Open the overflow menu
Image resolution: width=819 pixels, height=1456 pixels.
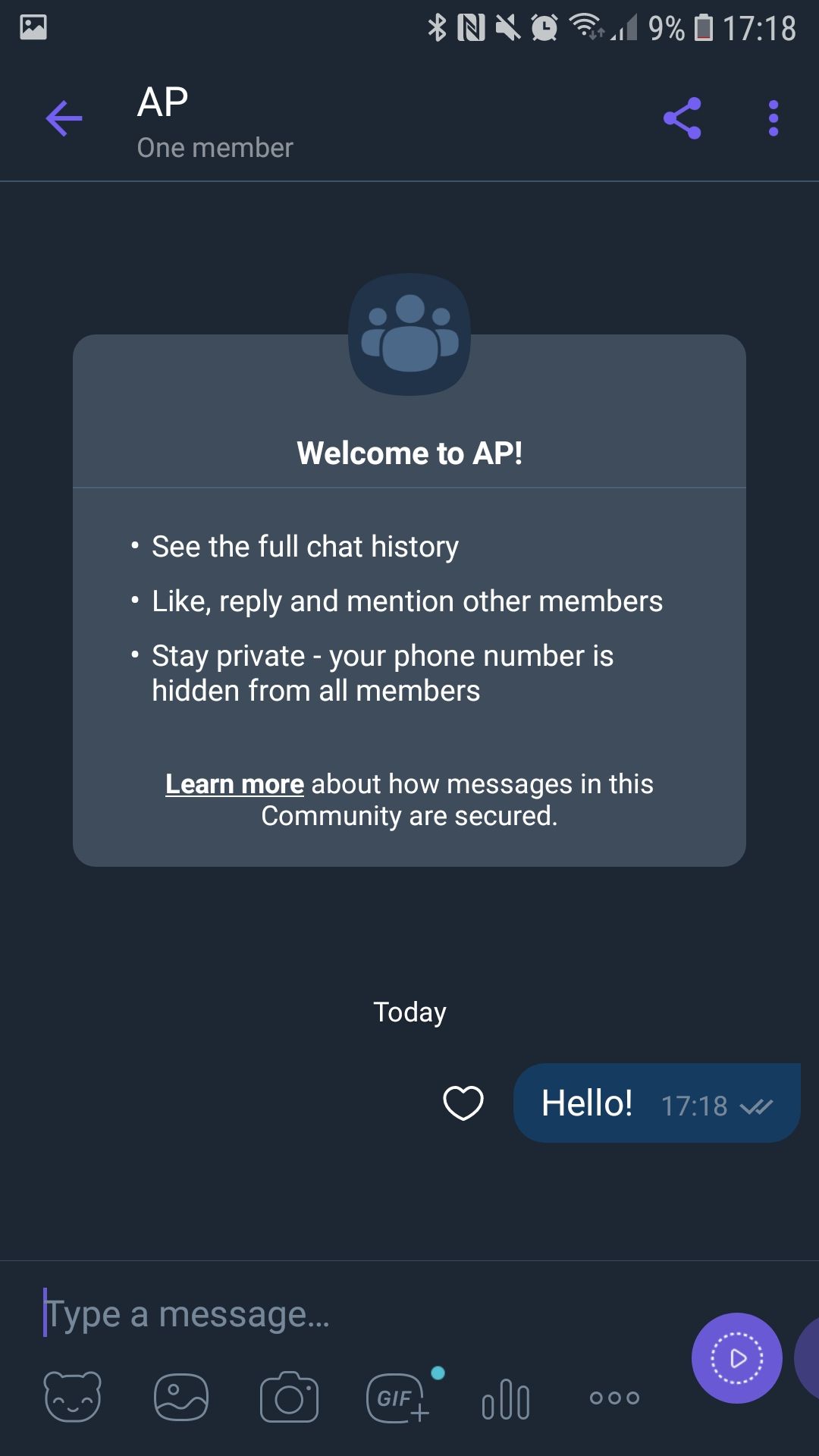pos(773,119)
